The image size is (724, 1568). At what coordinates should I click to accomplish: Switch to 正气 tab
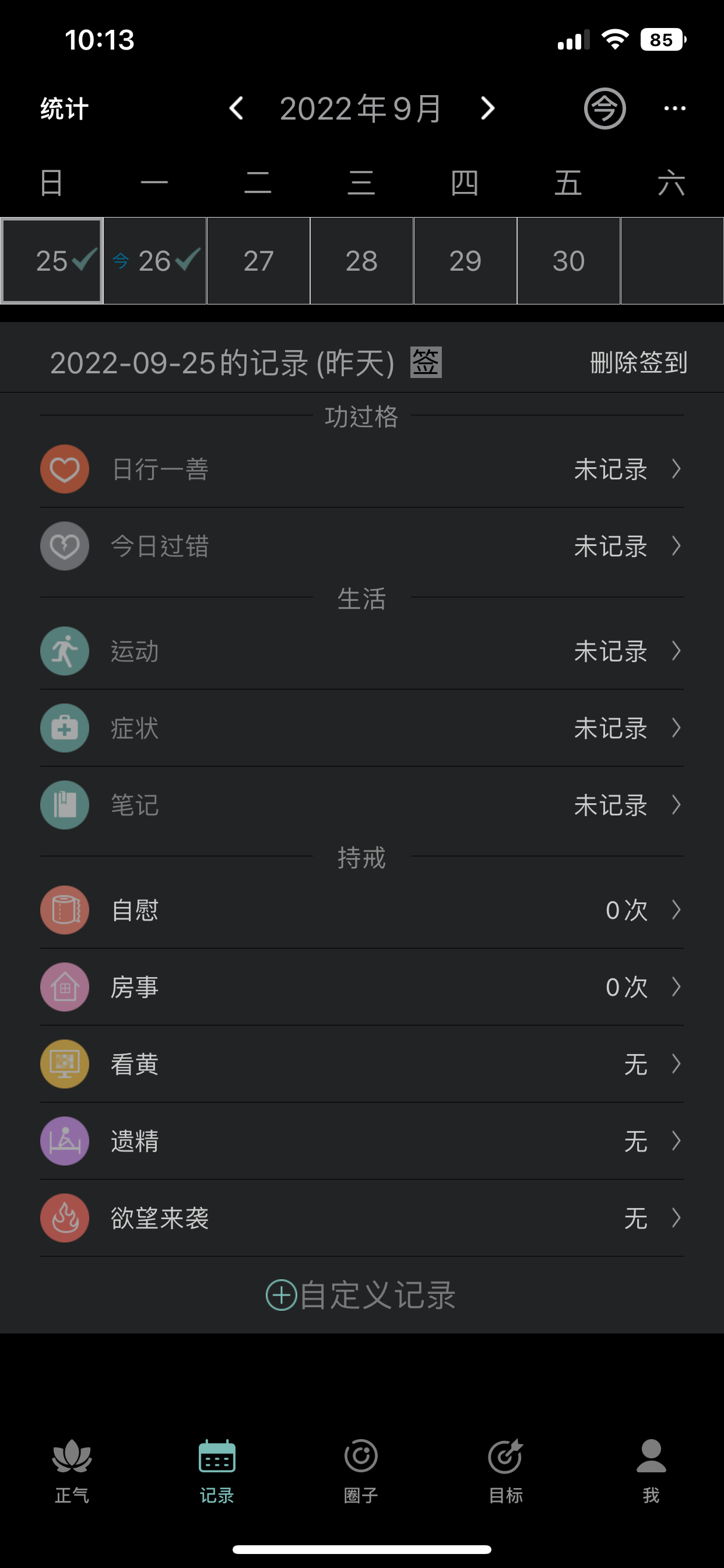(72, 1471)
